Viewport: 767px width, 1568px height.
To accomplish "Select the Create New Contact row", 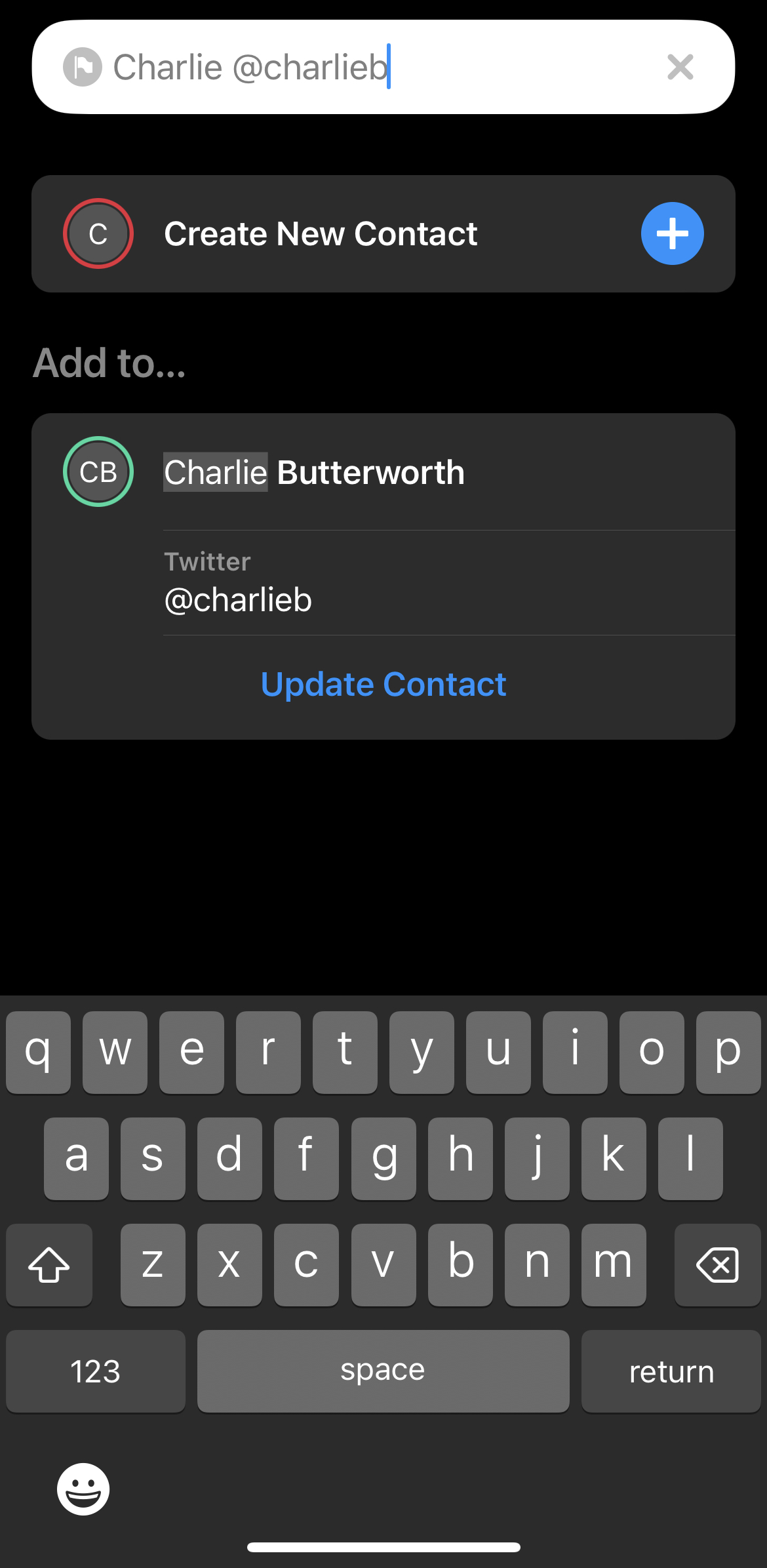I will [x=383, y=233].
